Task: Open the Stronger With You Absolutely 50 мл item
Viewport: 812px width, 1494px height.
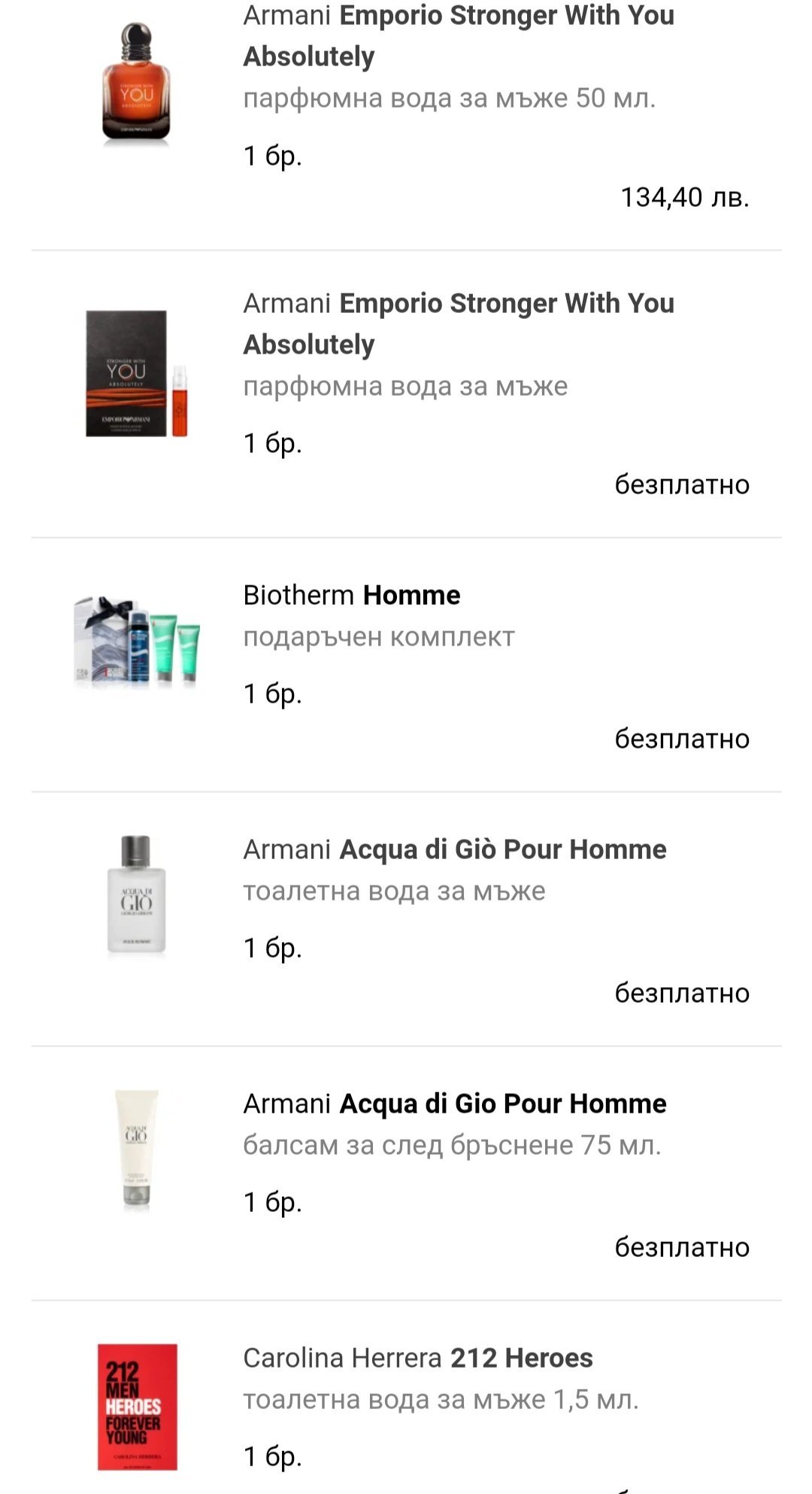Action: tap(458, 35)
